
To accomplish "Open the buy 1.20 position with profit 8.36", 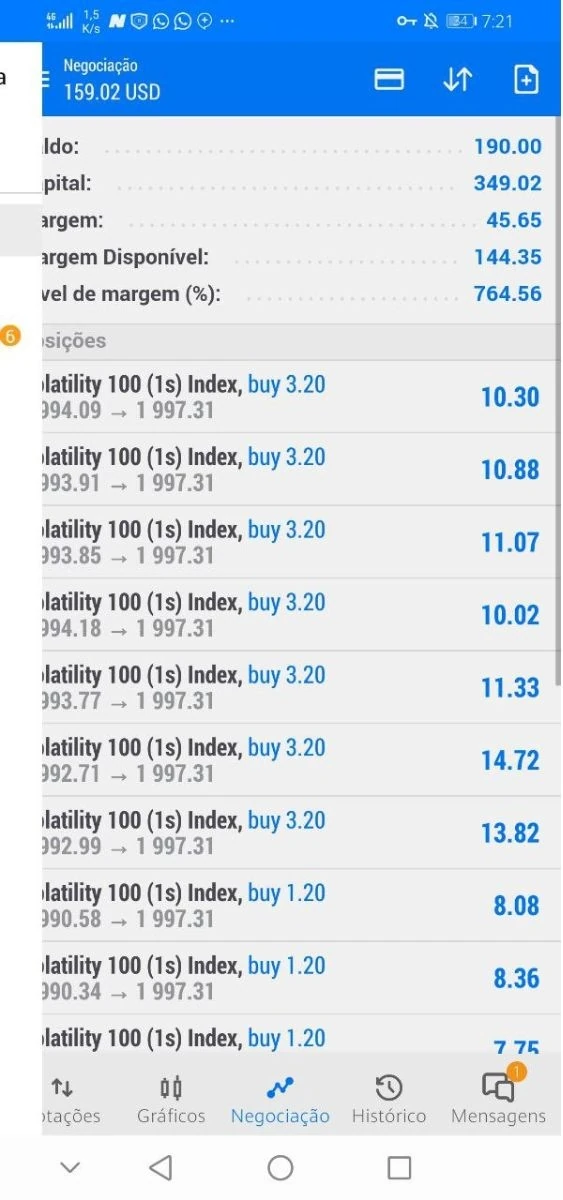I will tap(301, 978).
